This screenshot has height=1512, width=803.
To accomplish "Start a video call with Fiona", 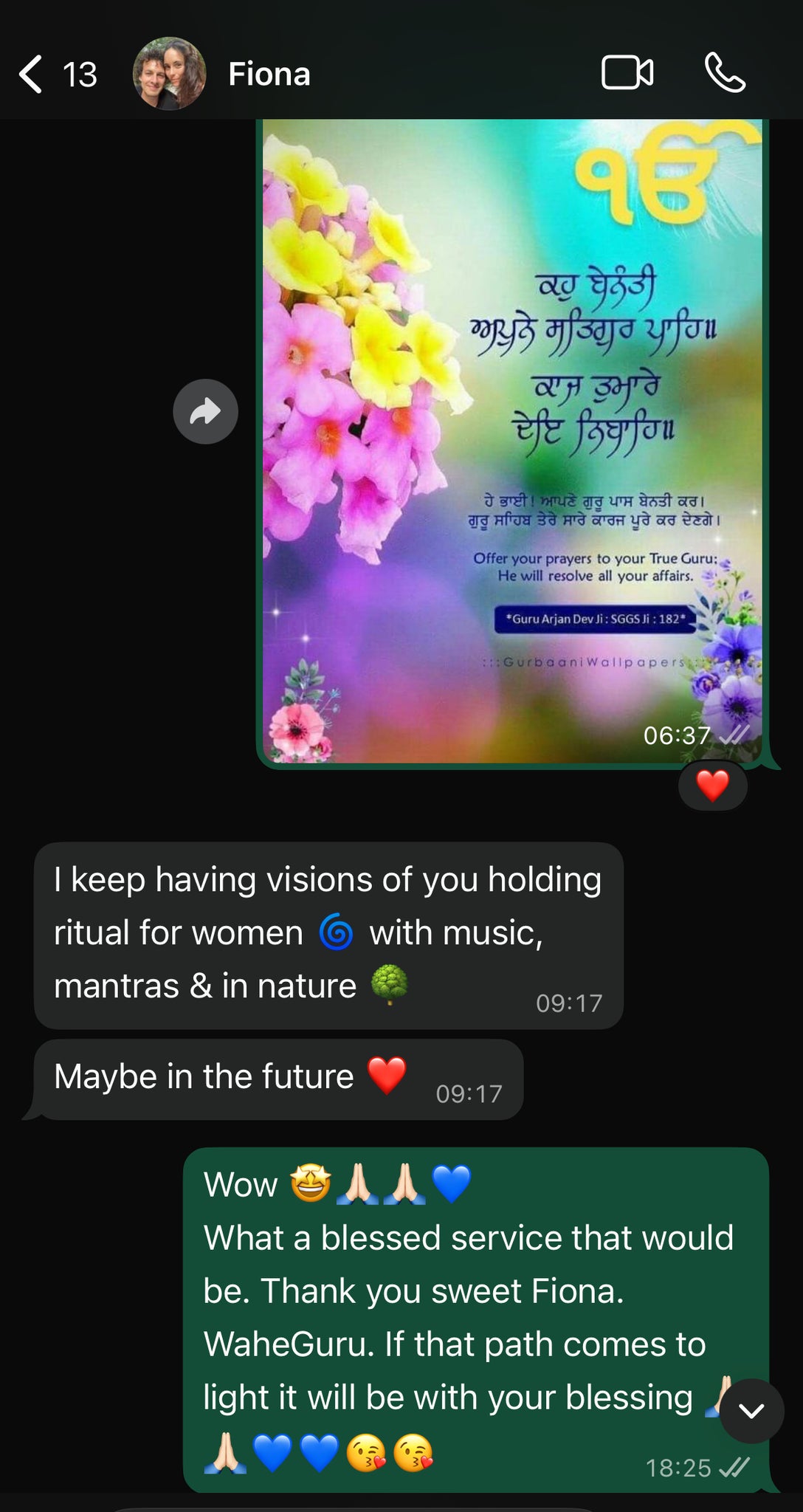I will pos(627,73).
